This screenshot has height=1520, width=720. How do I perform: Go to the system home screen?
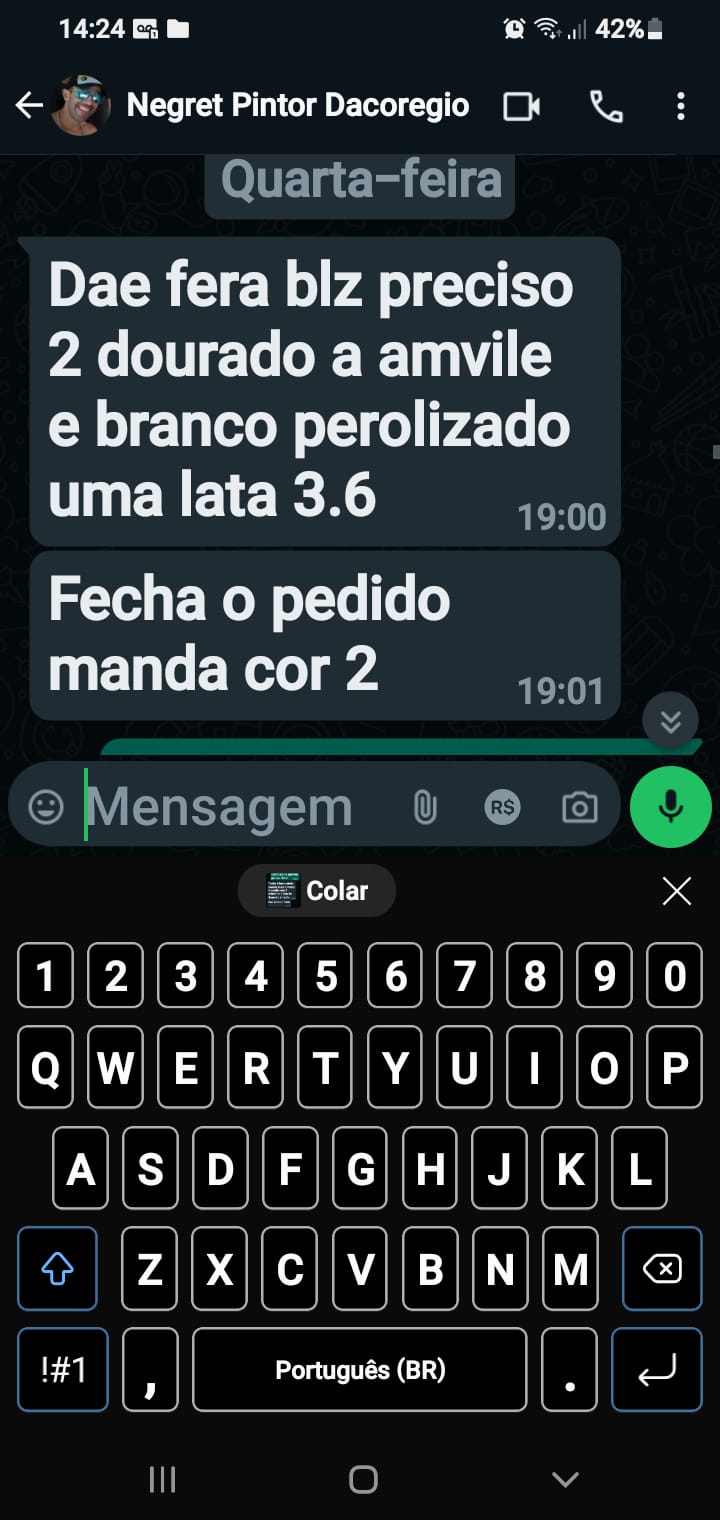(363, 1479)
